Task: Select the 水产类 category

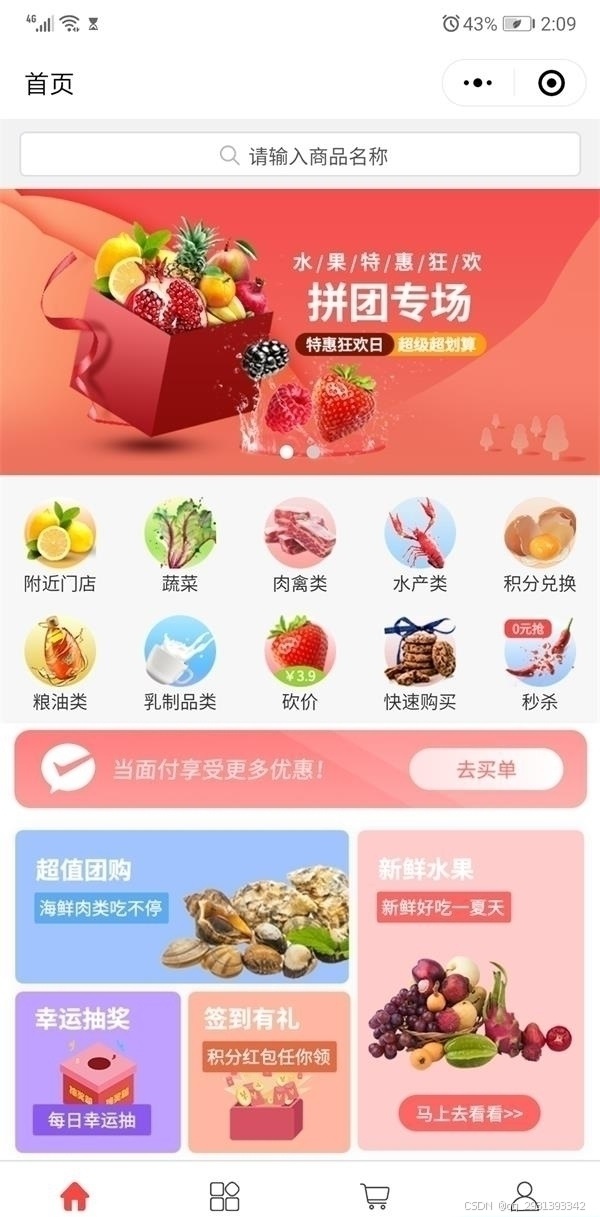Action: pyautogui.click(x=420, y=547)
